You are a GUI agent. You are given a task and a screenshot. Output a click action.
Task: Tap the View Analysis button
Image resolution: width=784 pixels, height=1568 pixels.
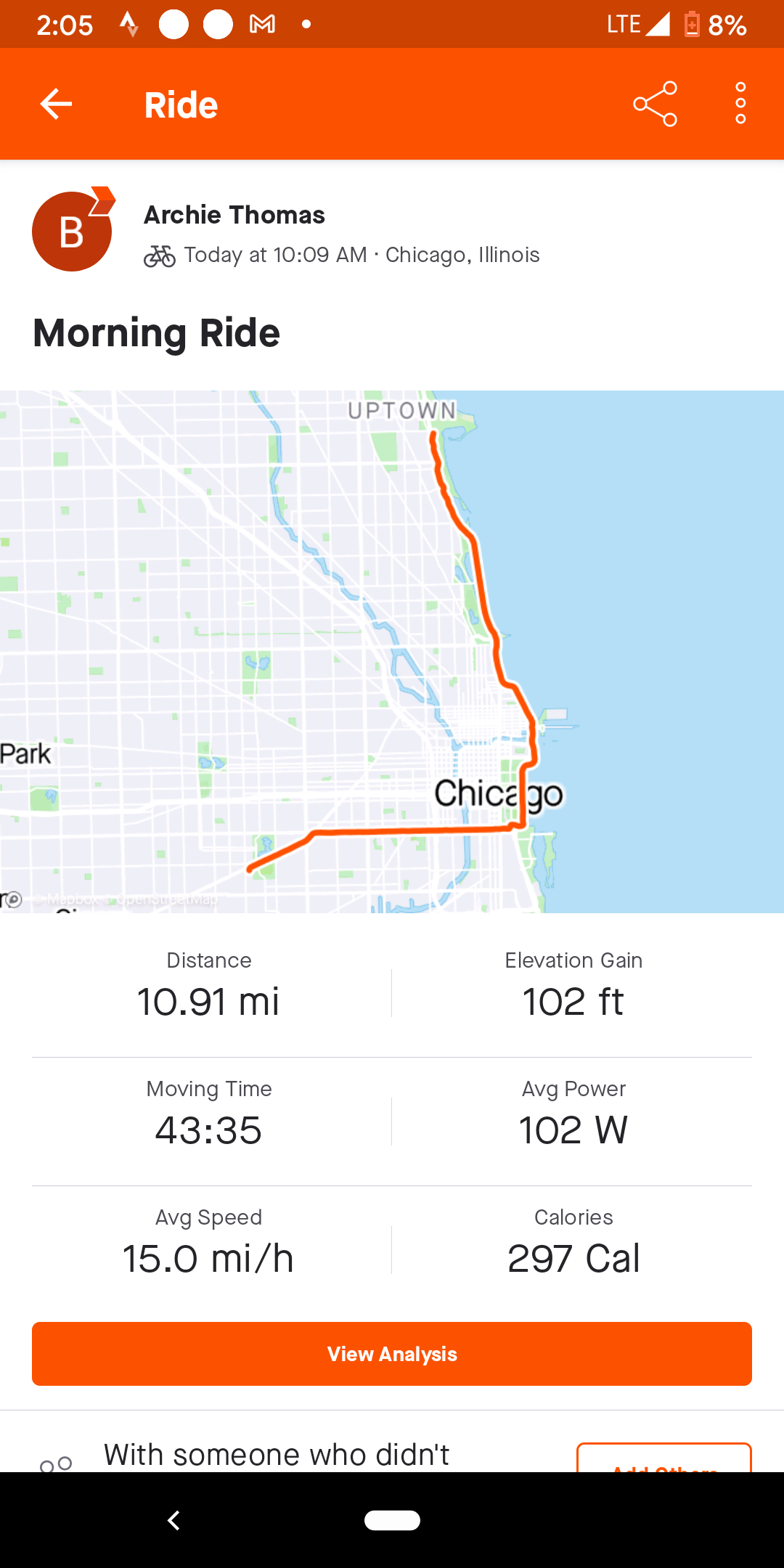click(x=392, y=1354)
